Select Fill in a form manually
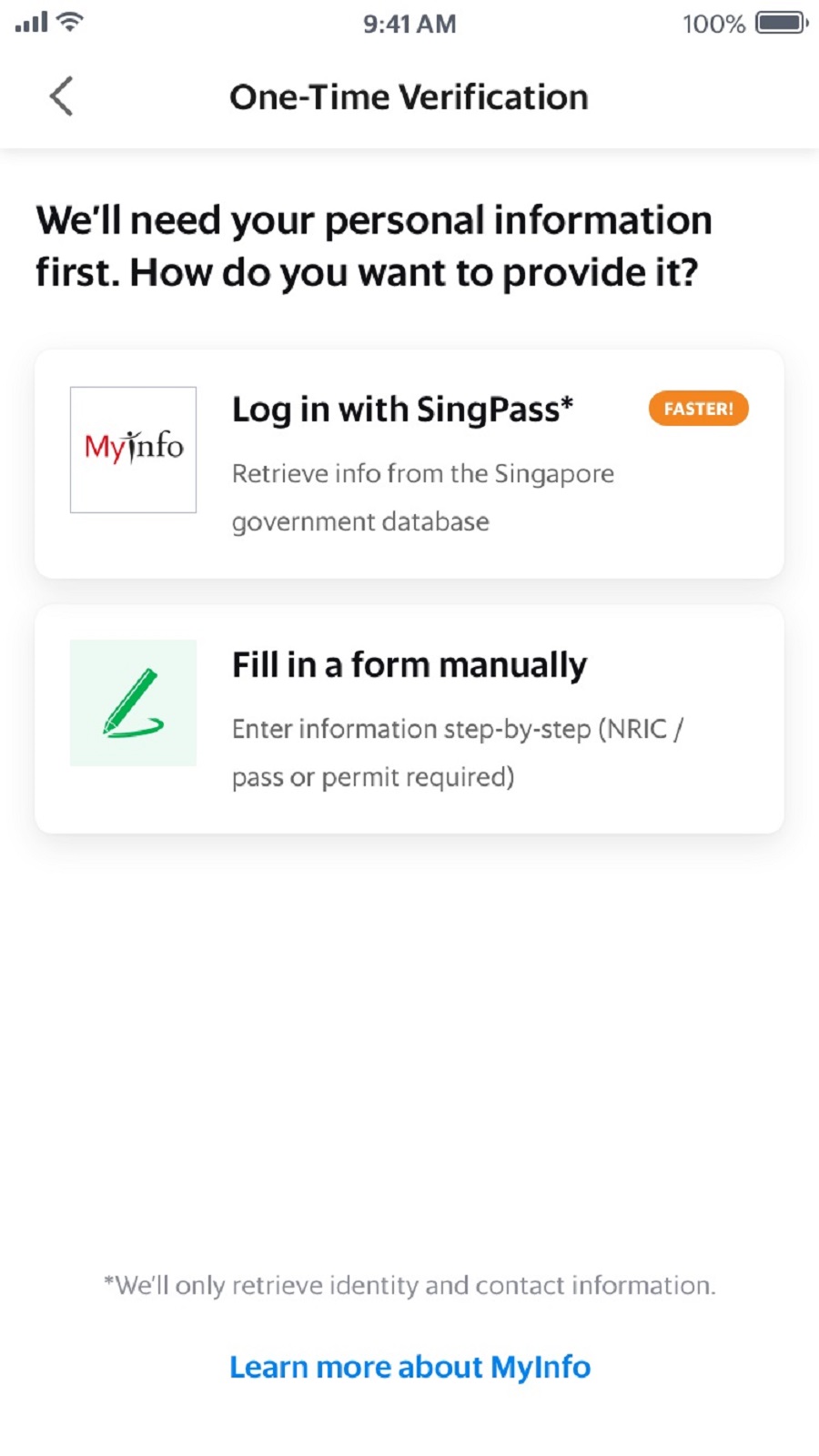This screenshot has width=819, height=1456. 409,719
